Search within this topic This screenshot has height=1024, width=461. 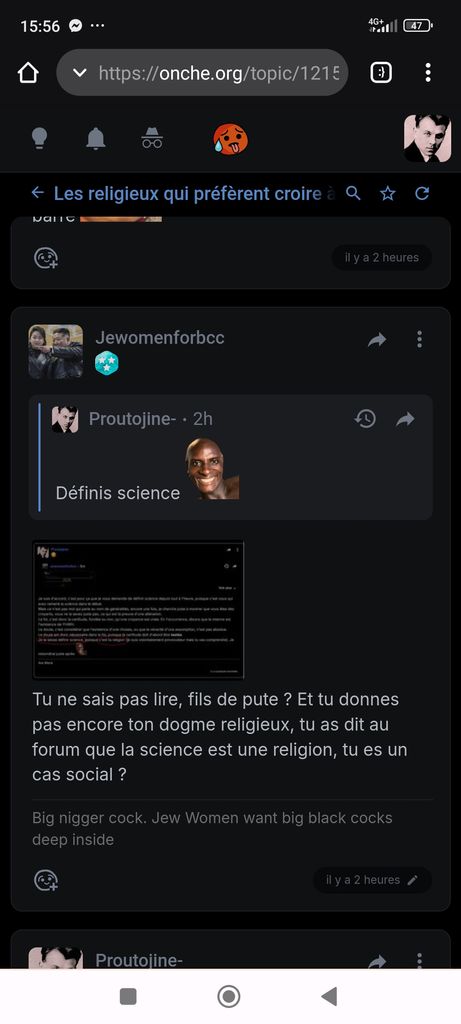coord(353,193)
